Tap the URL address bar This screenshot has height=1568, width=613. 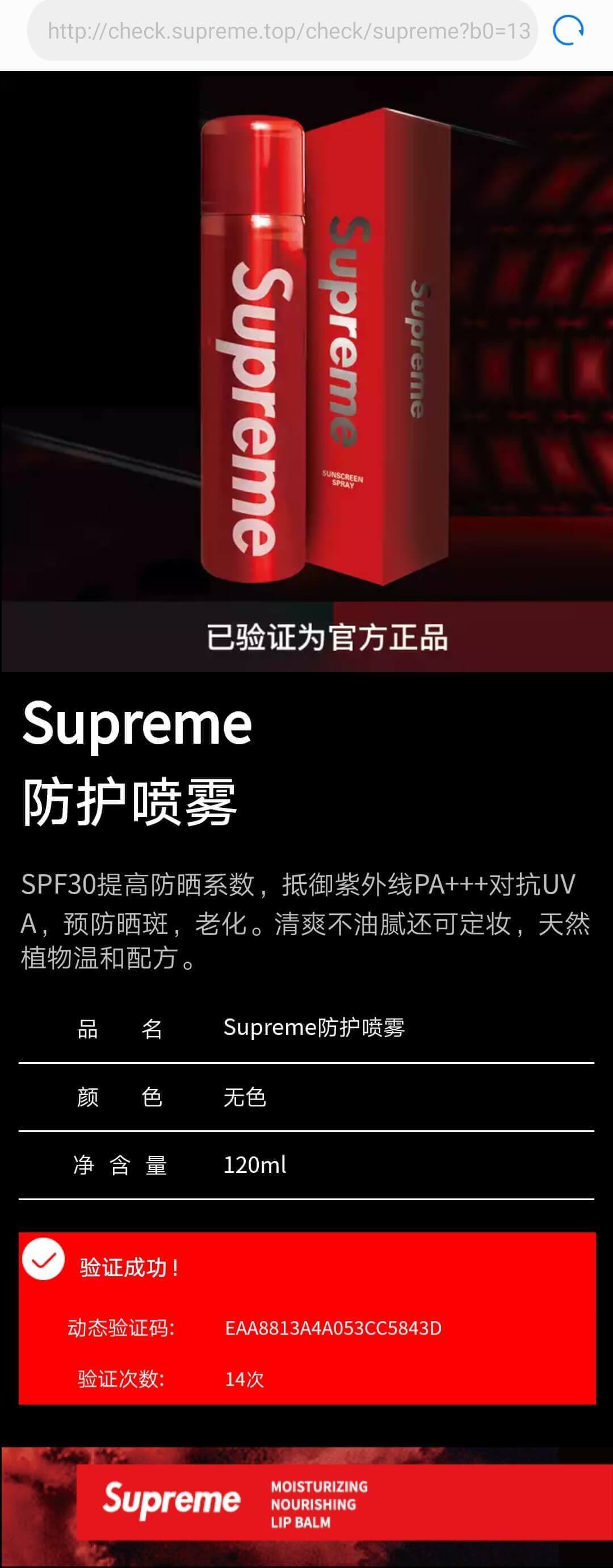(283, 31)
